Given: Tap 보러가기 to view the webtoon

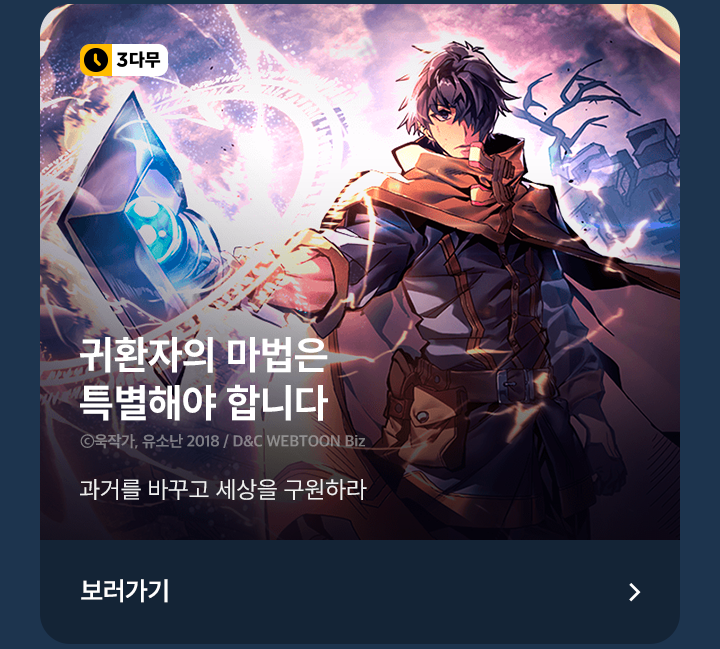Looking at the screenshot, I should [125, 591].
